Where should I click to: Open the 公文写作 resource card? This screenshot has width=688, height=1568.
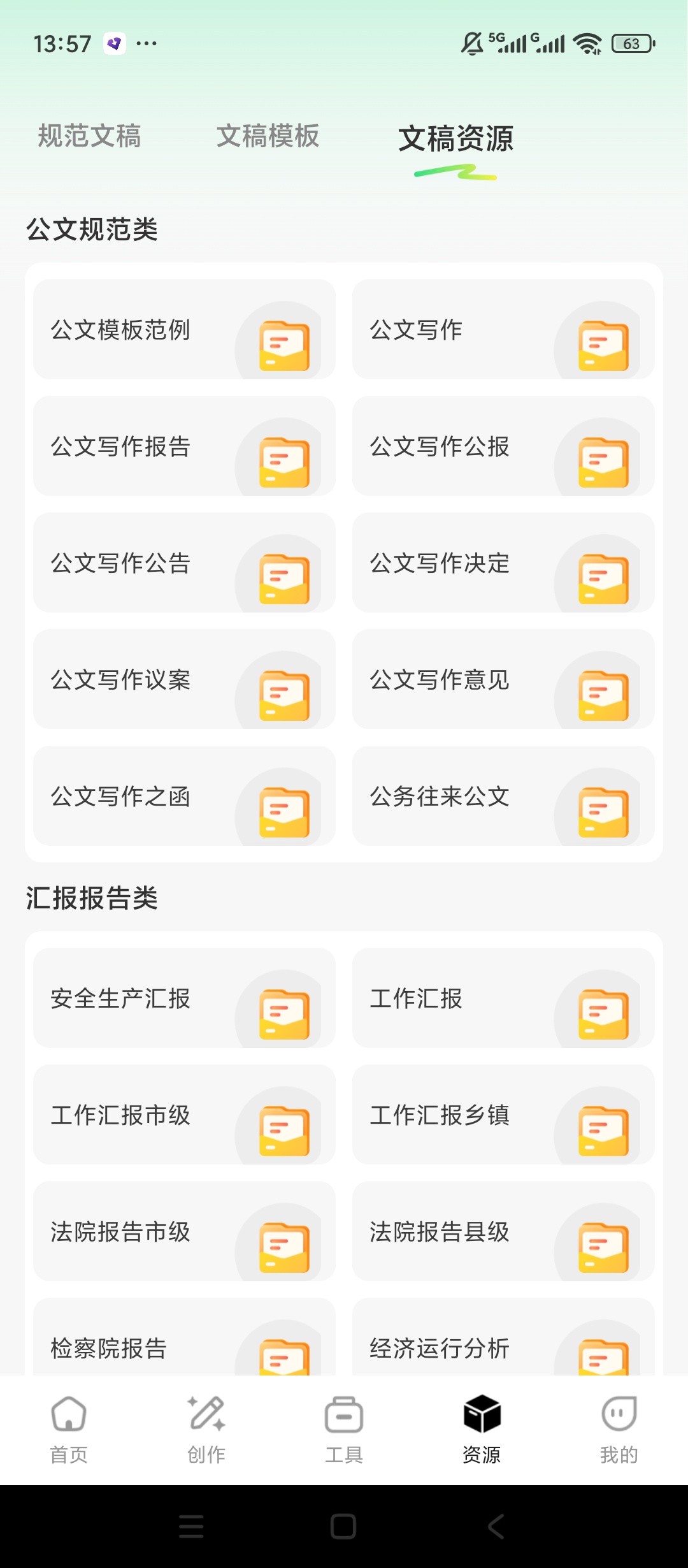pyautogui.click(x=503, y=330)
